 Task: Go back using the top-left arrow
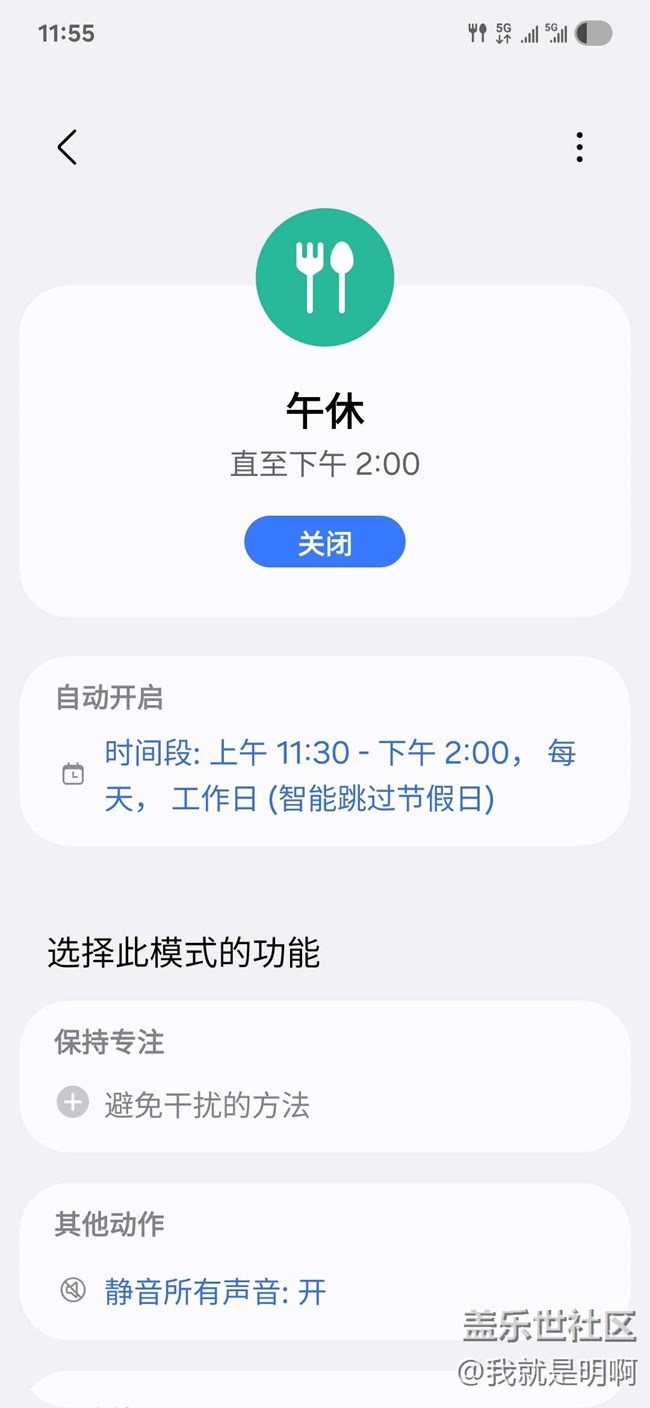coord(67,148)
